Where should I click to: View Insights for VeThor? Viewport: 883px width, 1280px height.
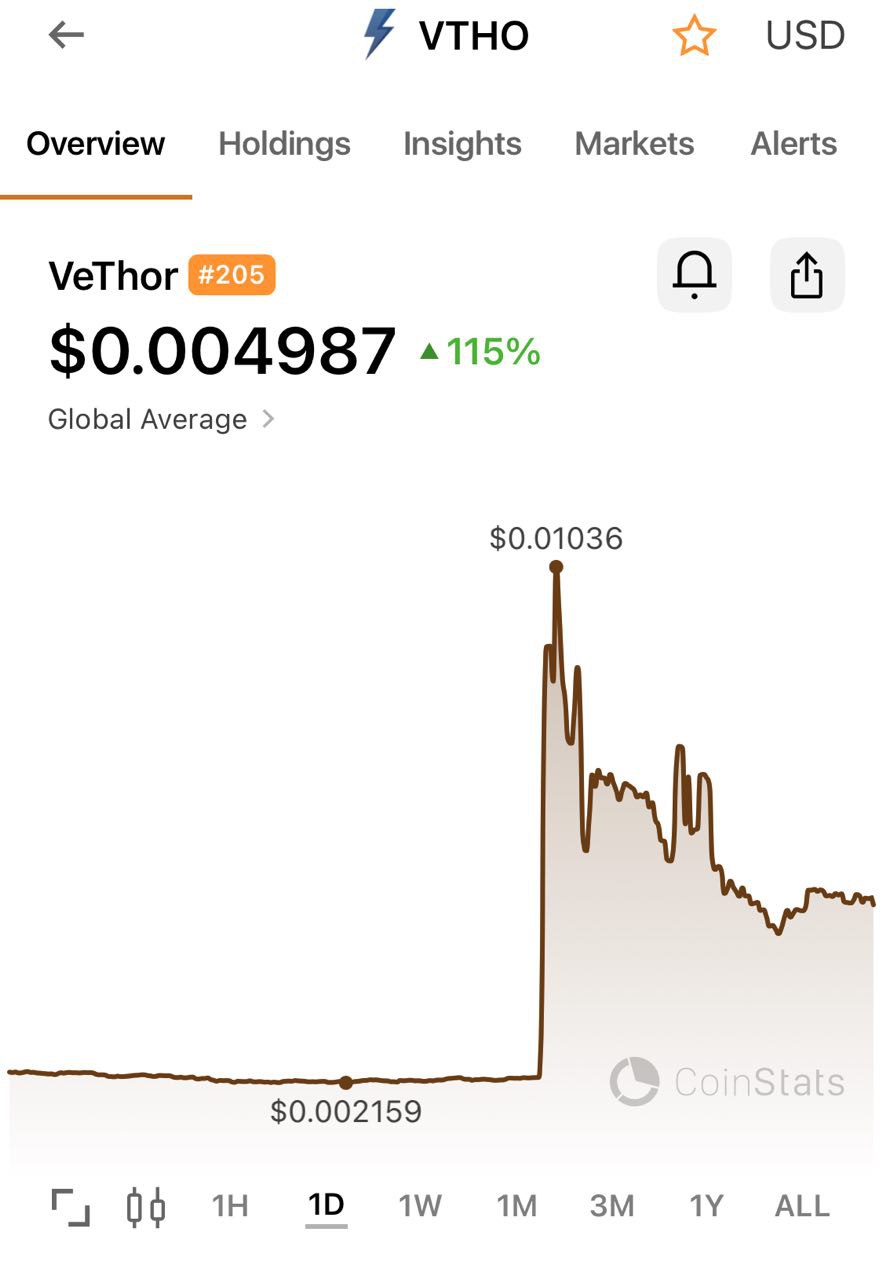pos(462,144)
